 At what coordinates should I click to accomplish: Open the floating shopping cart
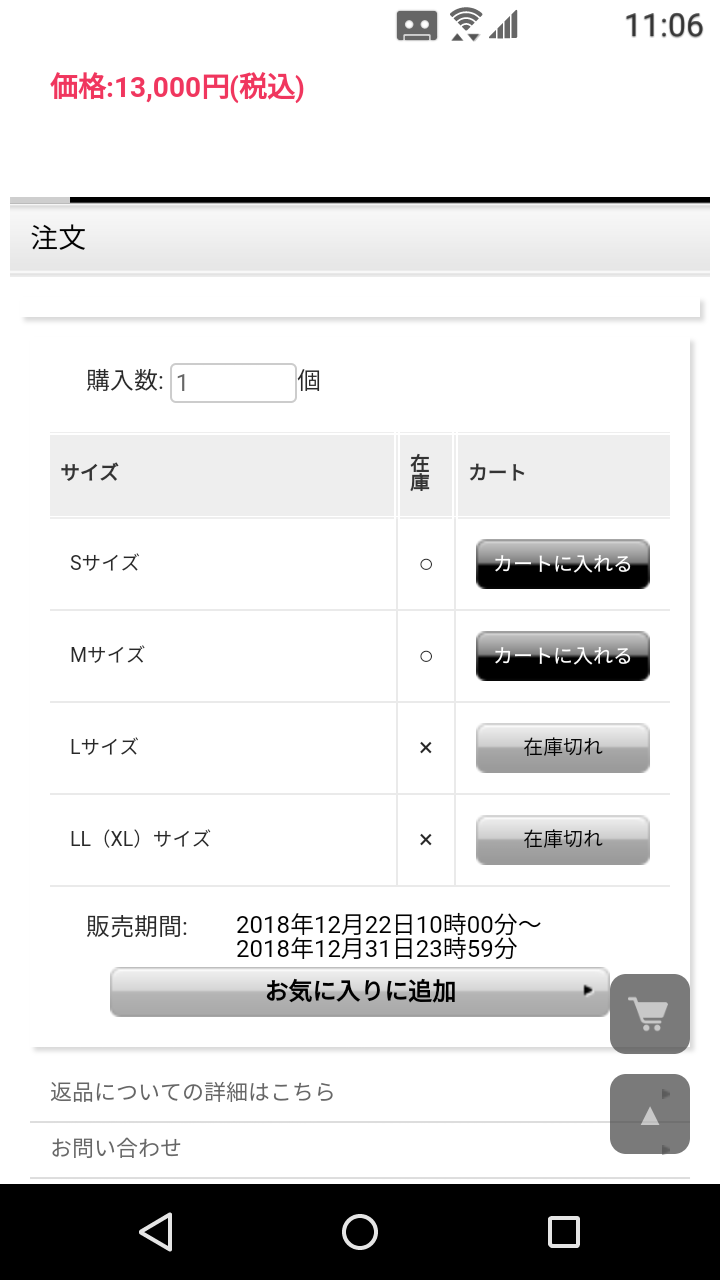650,1014
